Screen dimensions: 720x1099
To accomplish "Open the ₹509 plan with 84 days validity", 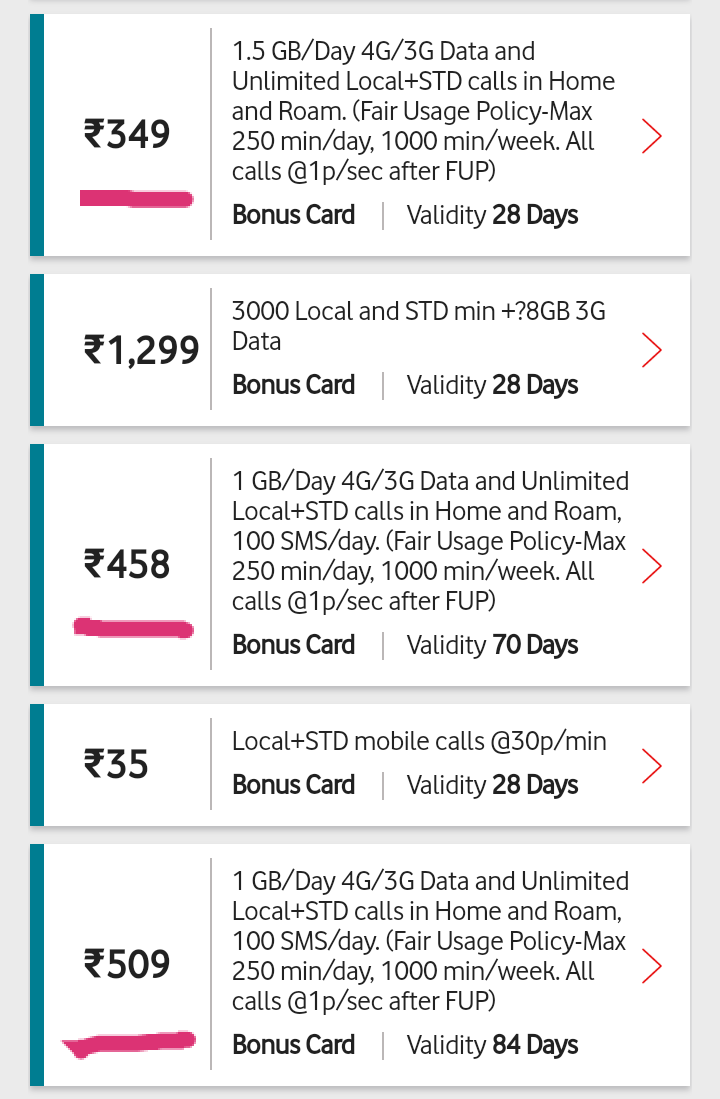I will (651, 966).
